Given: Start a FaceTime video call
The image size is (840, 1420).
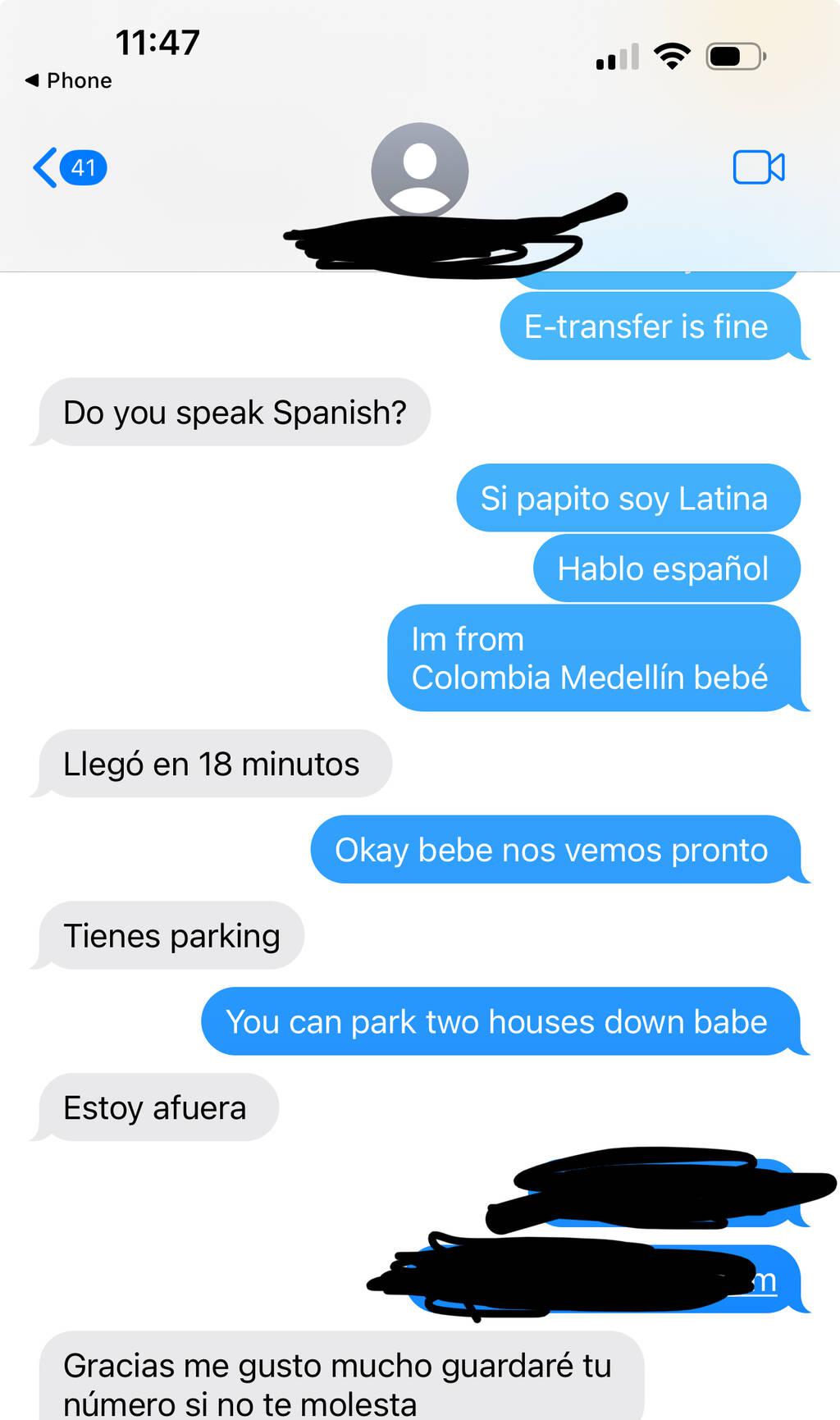Looking at the screenshot, I should pos(758,167).
